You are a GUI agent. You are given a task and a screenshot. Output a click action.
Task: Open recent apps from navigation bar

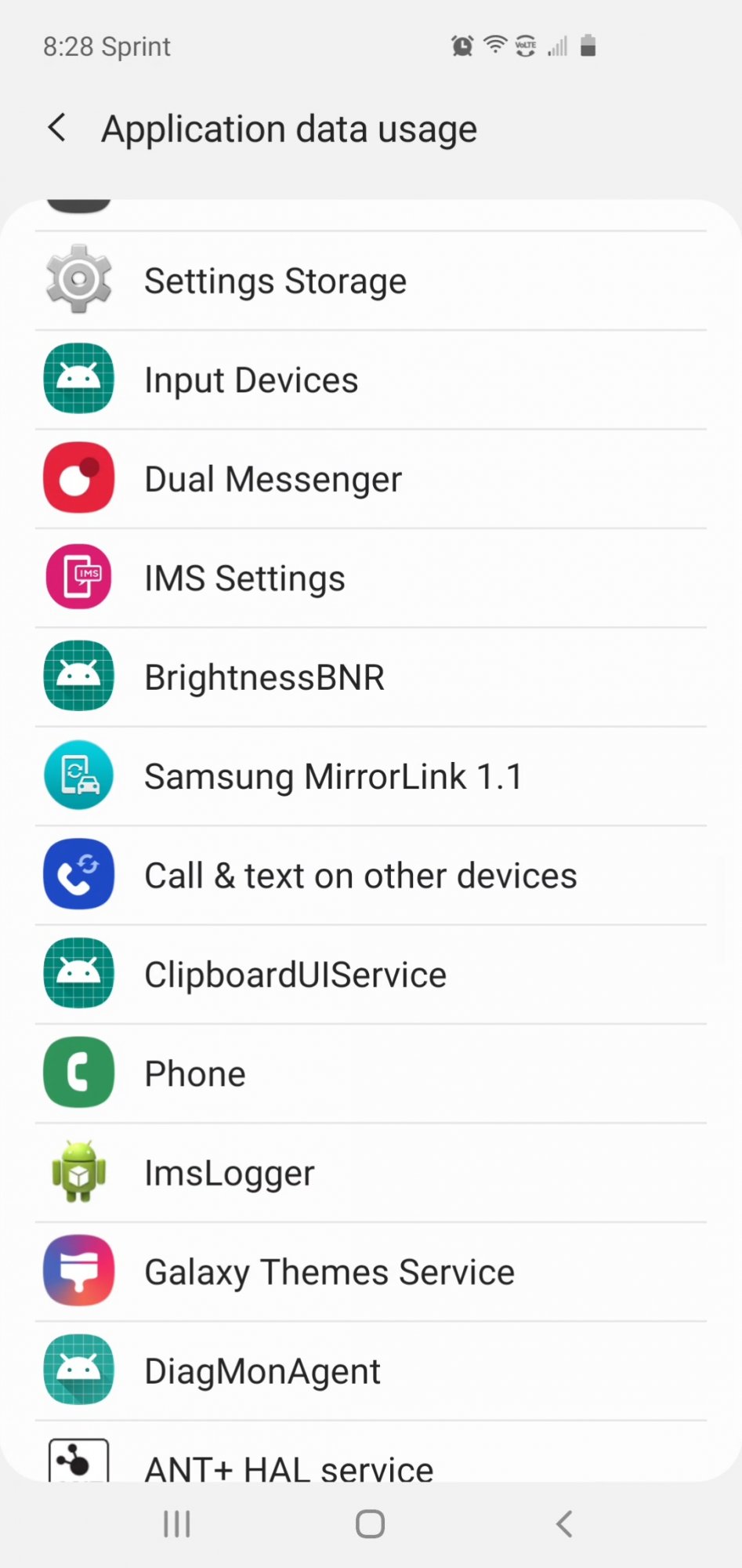coord(177,1524)
